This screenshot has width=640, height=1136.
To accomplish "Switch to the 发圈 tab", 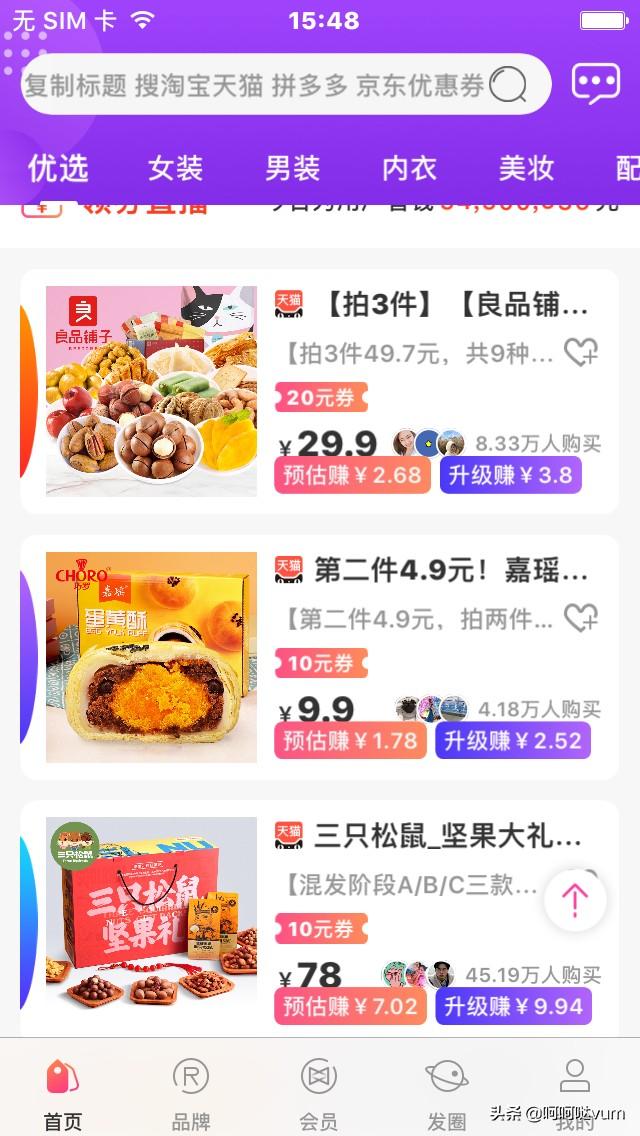I will (x=446, y=1092).
